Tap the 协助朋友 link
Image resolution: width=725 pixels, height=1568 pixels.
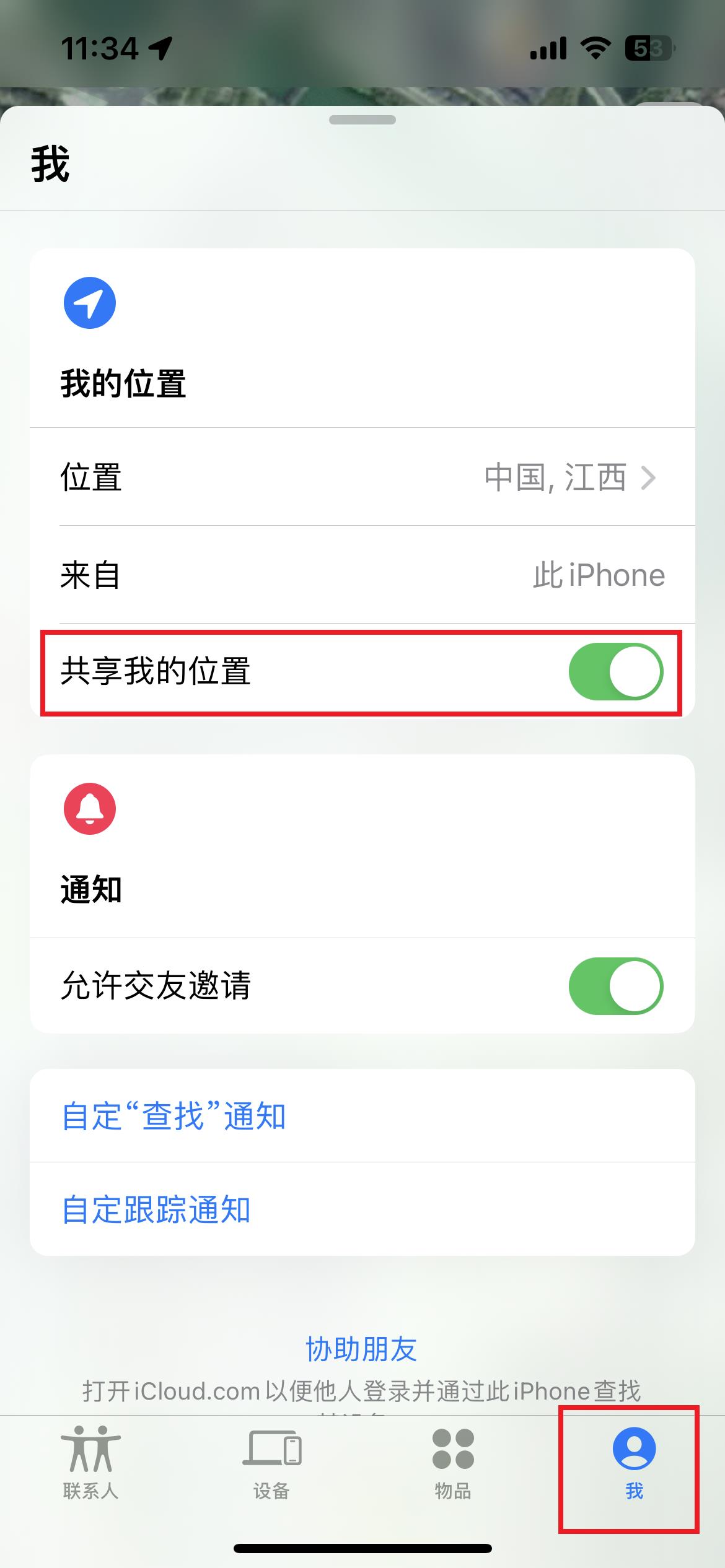[x=361, y=1348]
